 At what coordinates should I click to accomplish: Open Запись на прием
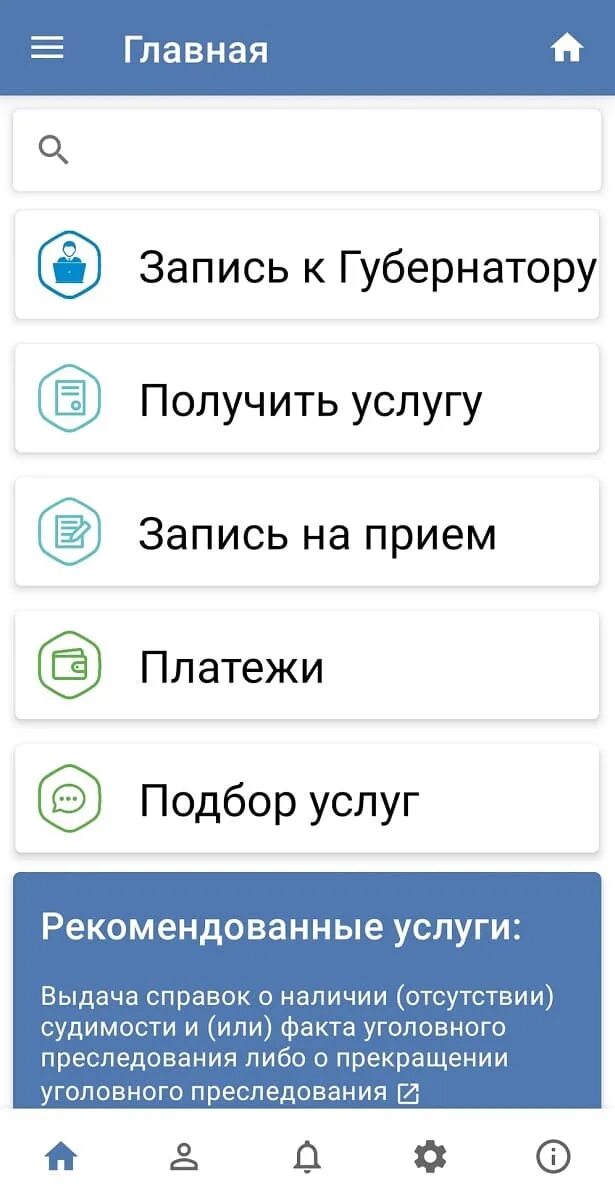pyautogui.click(x=307, y=532)
